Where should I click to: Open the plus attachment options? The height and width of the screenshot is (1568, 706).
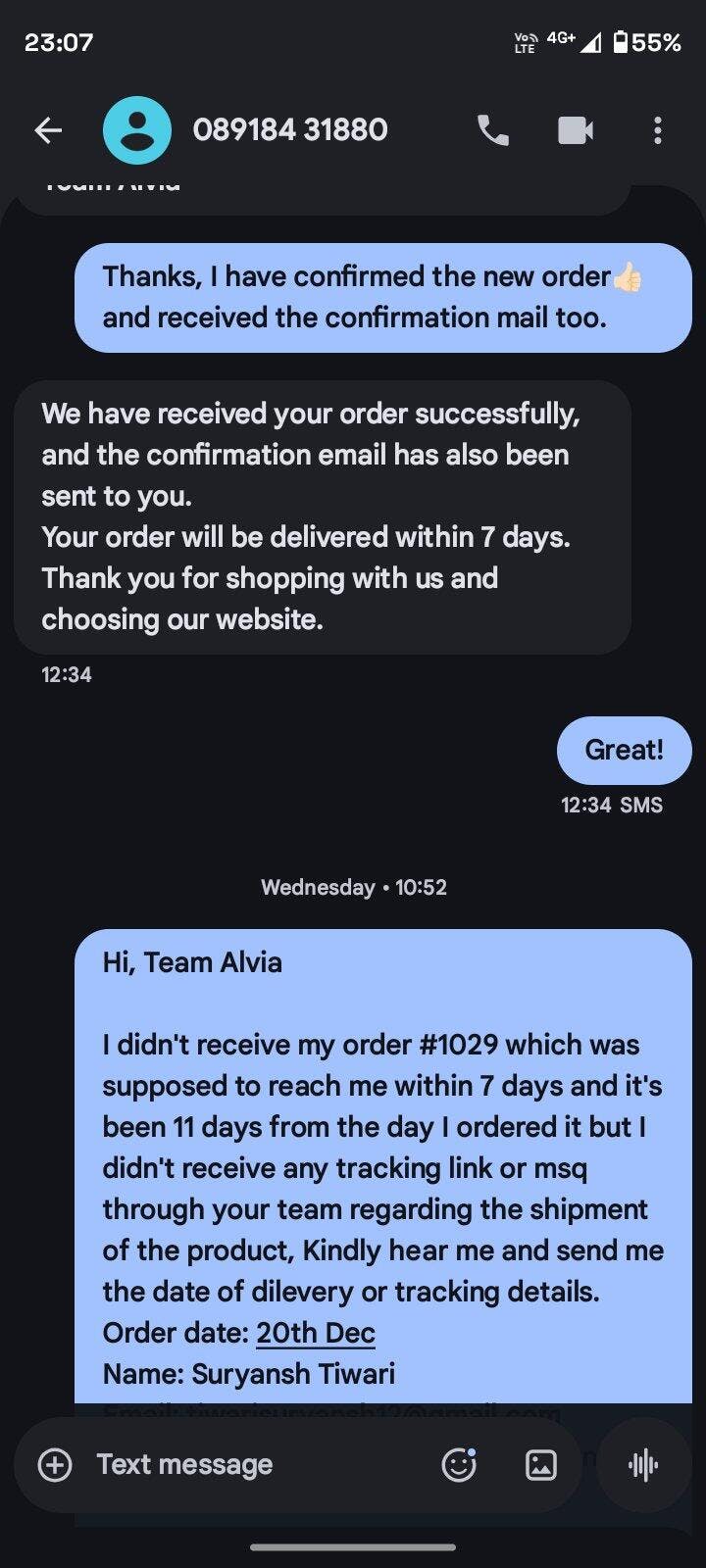(55, 1464)
